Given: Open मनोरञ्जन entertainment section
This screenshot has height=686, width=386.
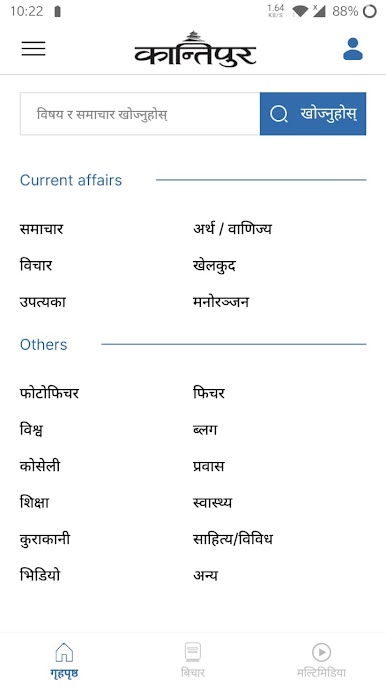Looking at the screenshot, I should tap(221, 302).
